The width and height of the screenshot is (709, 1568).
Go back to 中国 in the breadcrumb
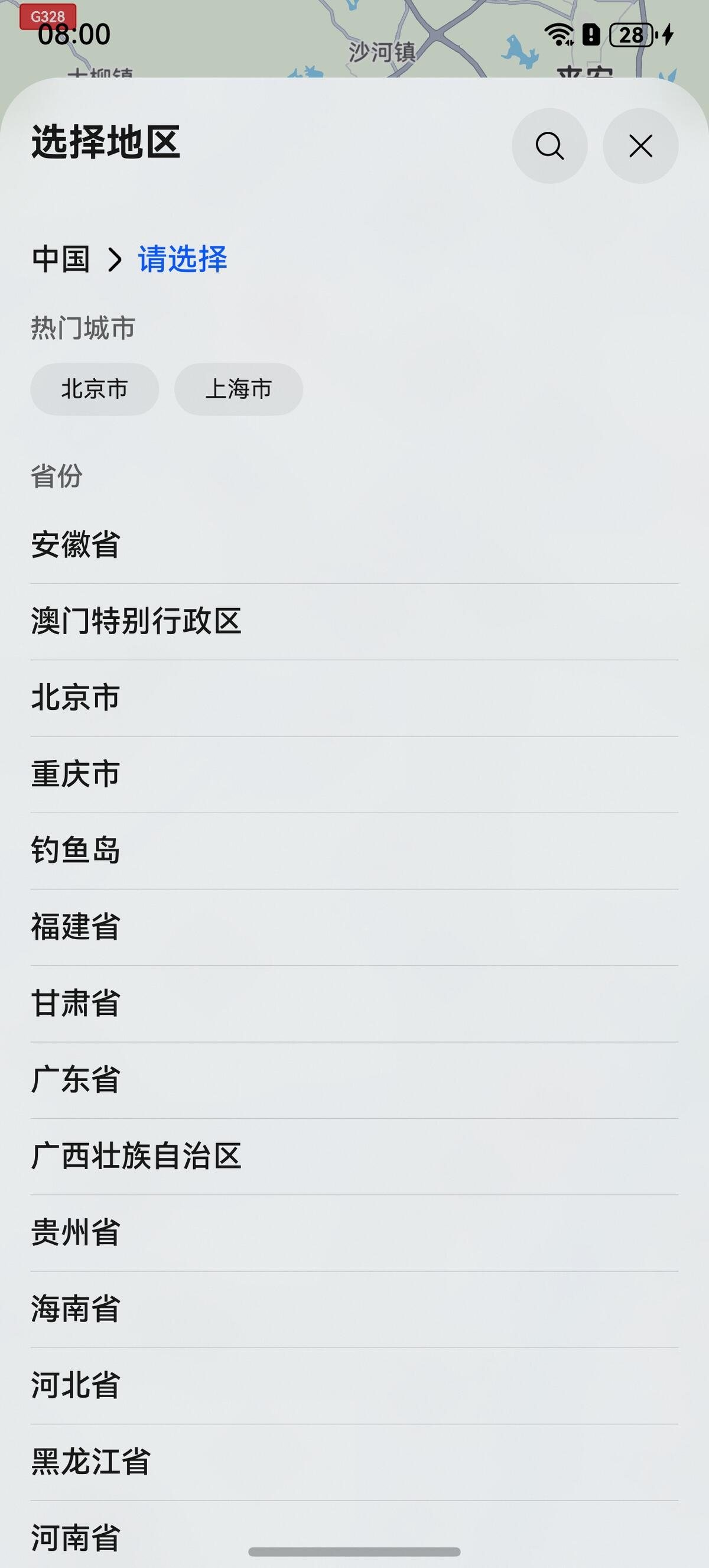tap(61, 259)
